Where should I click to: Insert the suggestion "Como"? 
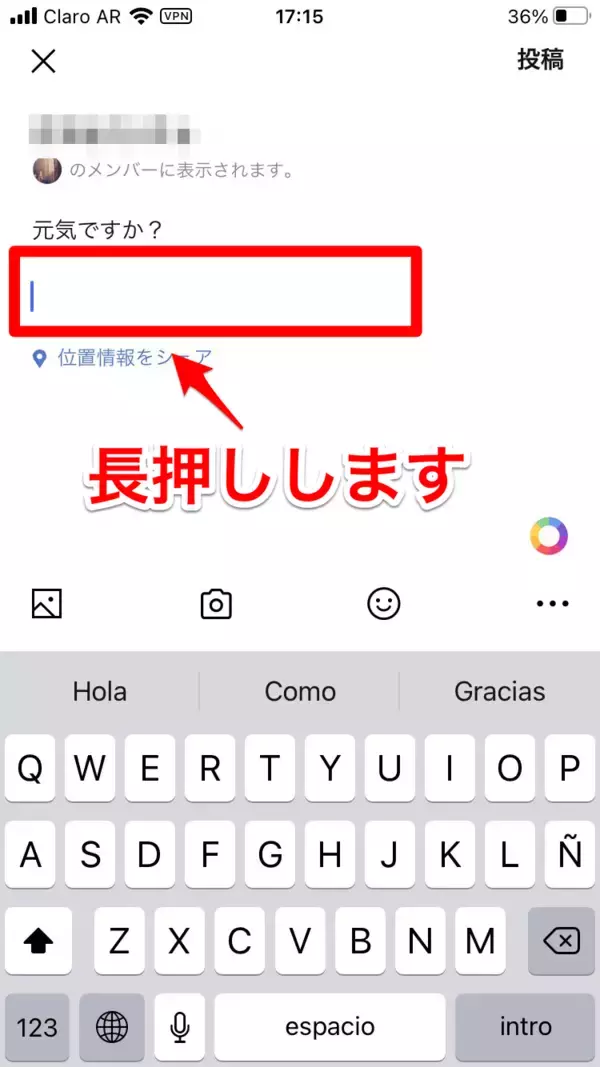(300, 691)
